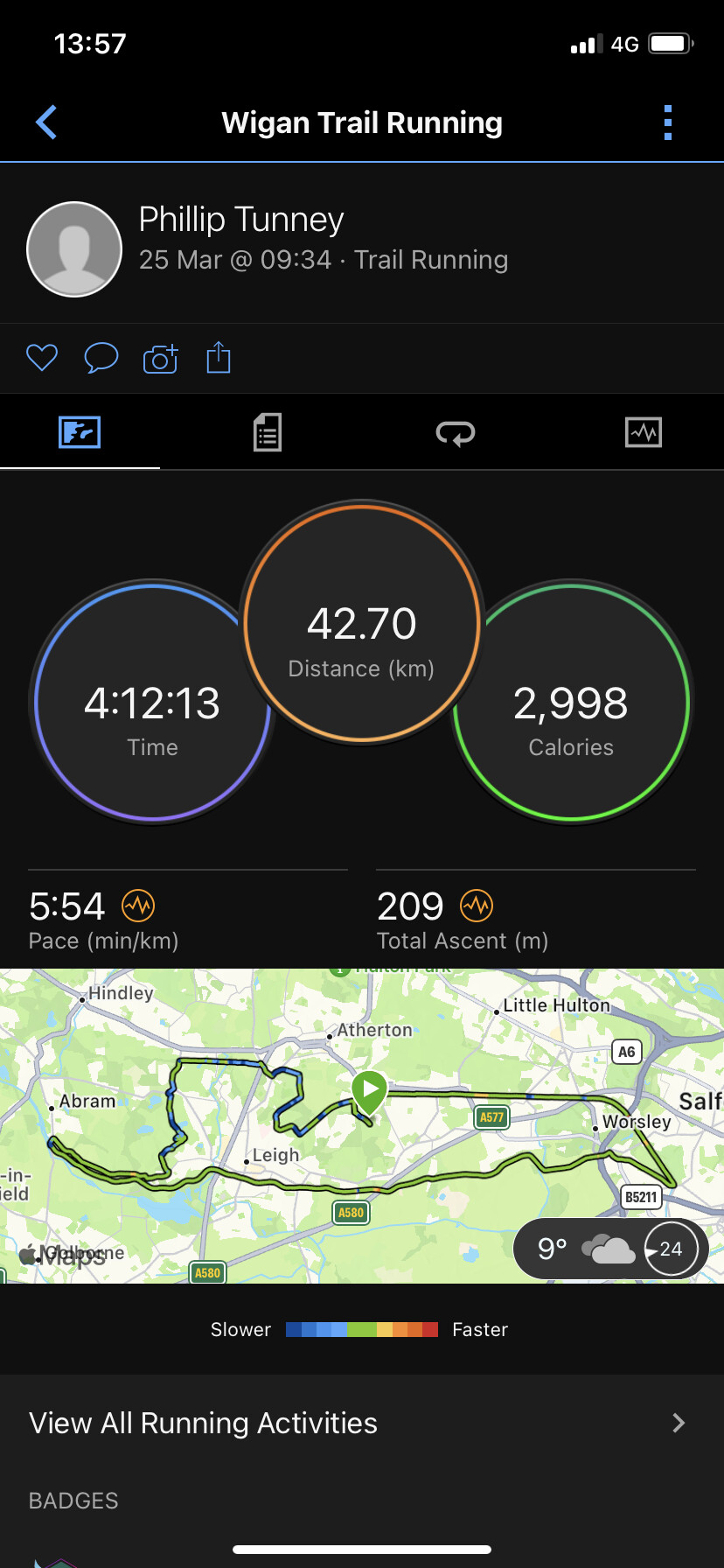The height and width of the screenshot is (1568, 724).
Task: Switch to the laps tab
Action: pyautogui.click(x=456, y=432)
